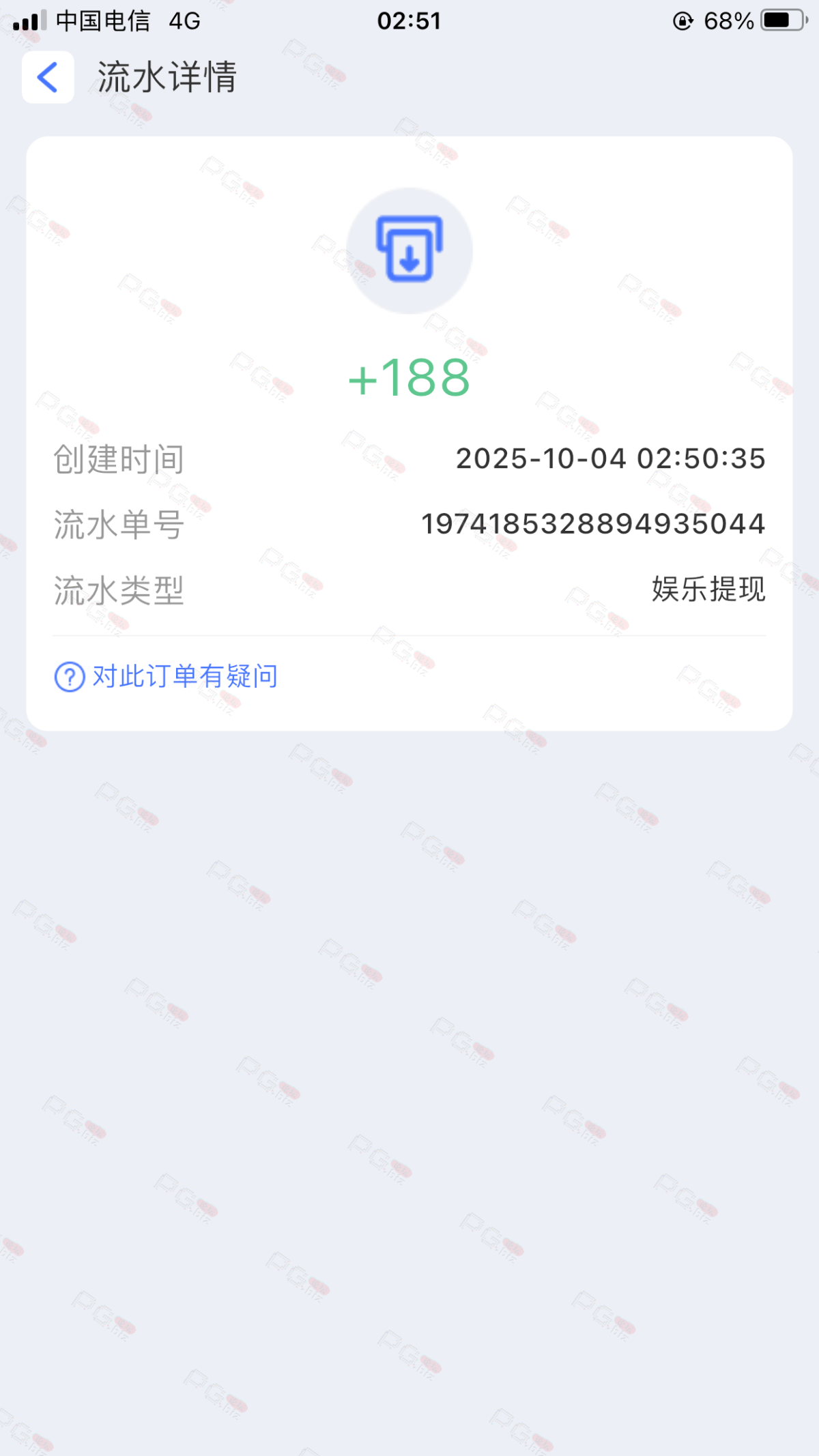The height and width of the screenshot is (1456, 819).
Task: Open the 对此订单有疑问 help link
Action: [167, 677]
